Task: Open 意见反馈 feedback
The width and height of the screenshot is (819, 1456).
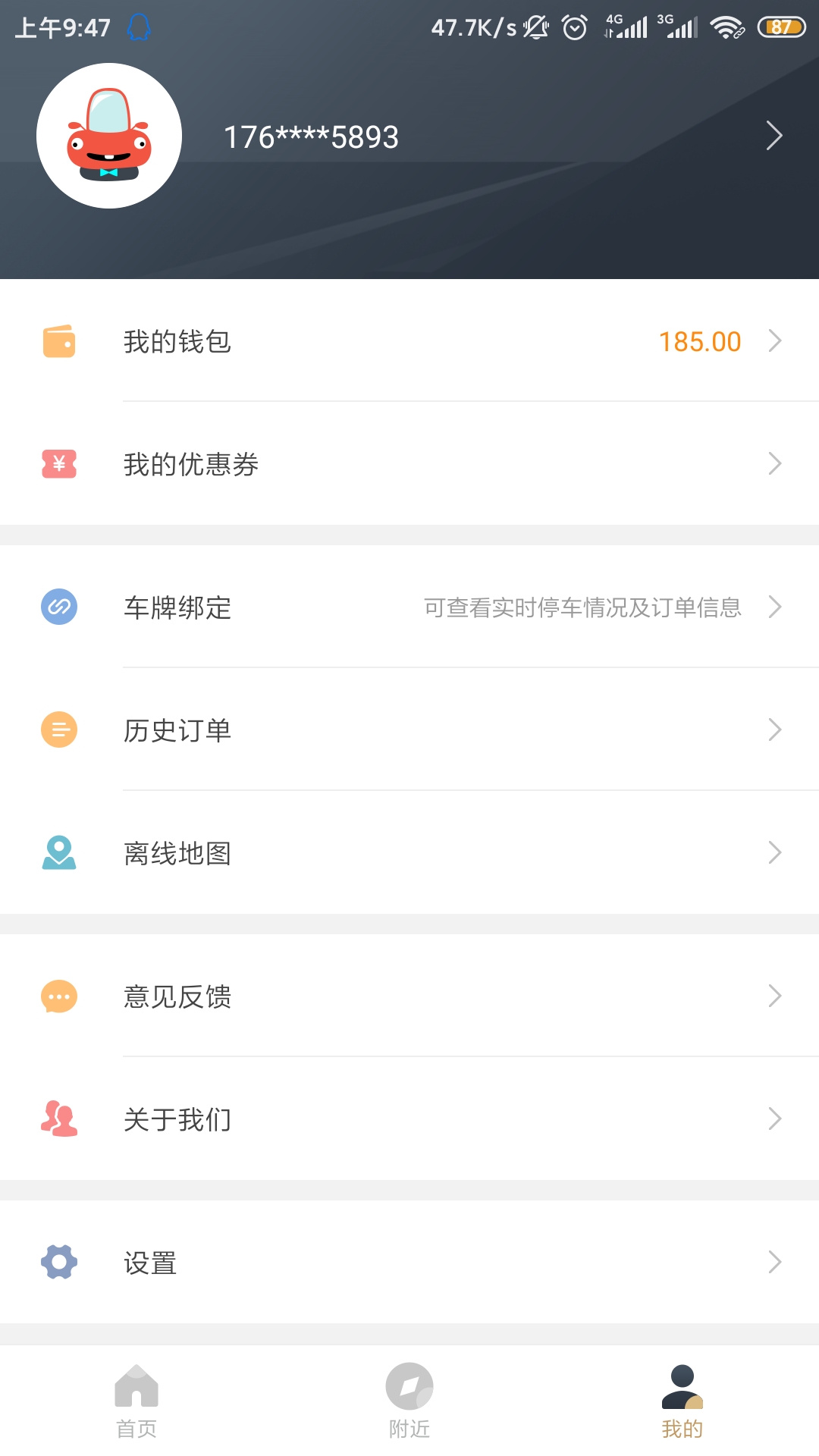Action: click(409, 996)
